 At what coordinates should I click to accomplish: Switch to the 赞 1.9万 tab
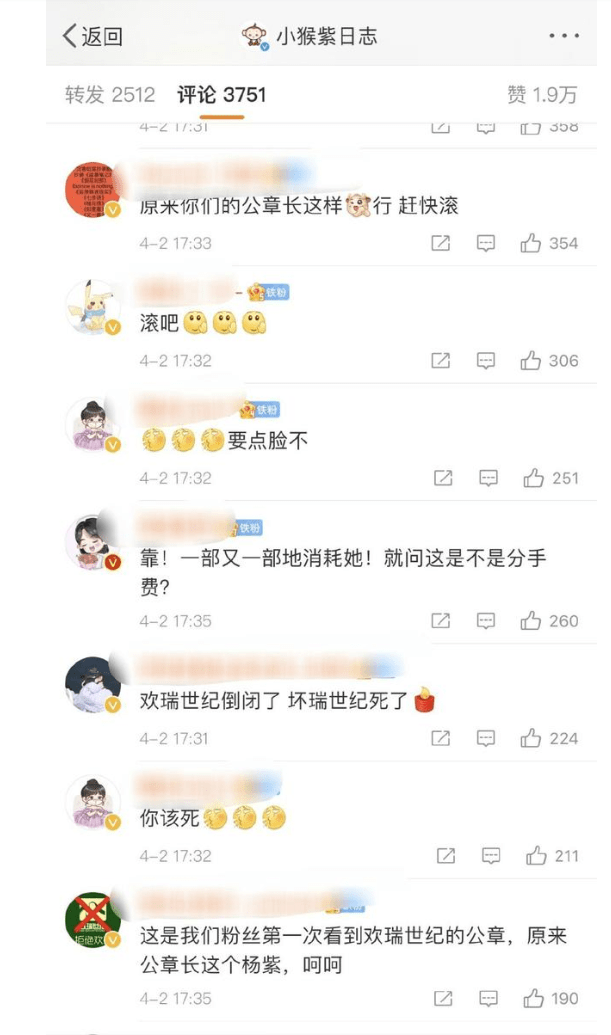[542, 95]
